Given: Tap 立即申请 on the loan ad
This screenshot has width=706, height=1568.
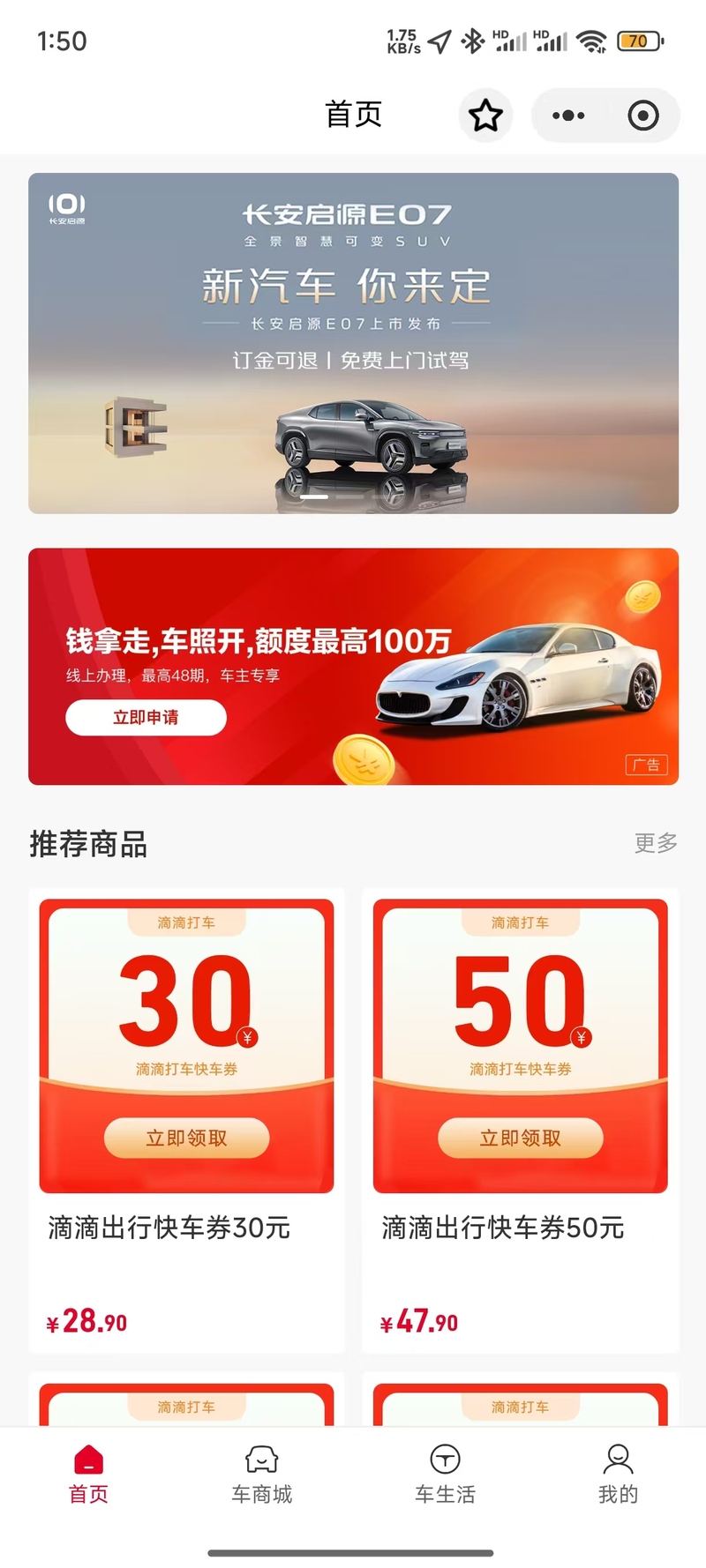Looking at the screenshot, I should click(146, 717).
